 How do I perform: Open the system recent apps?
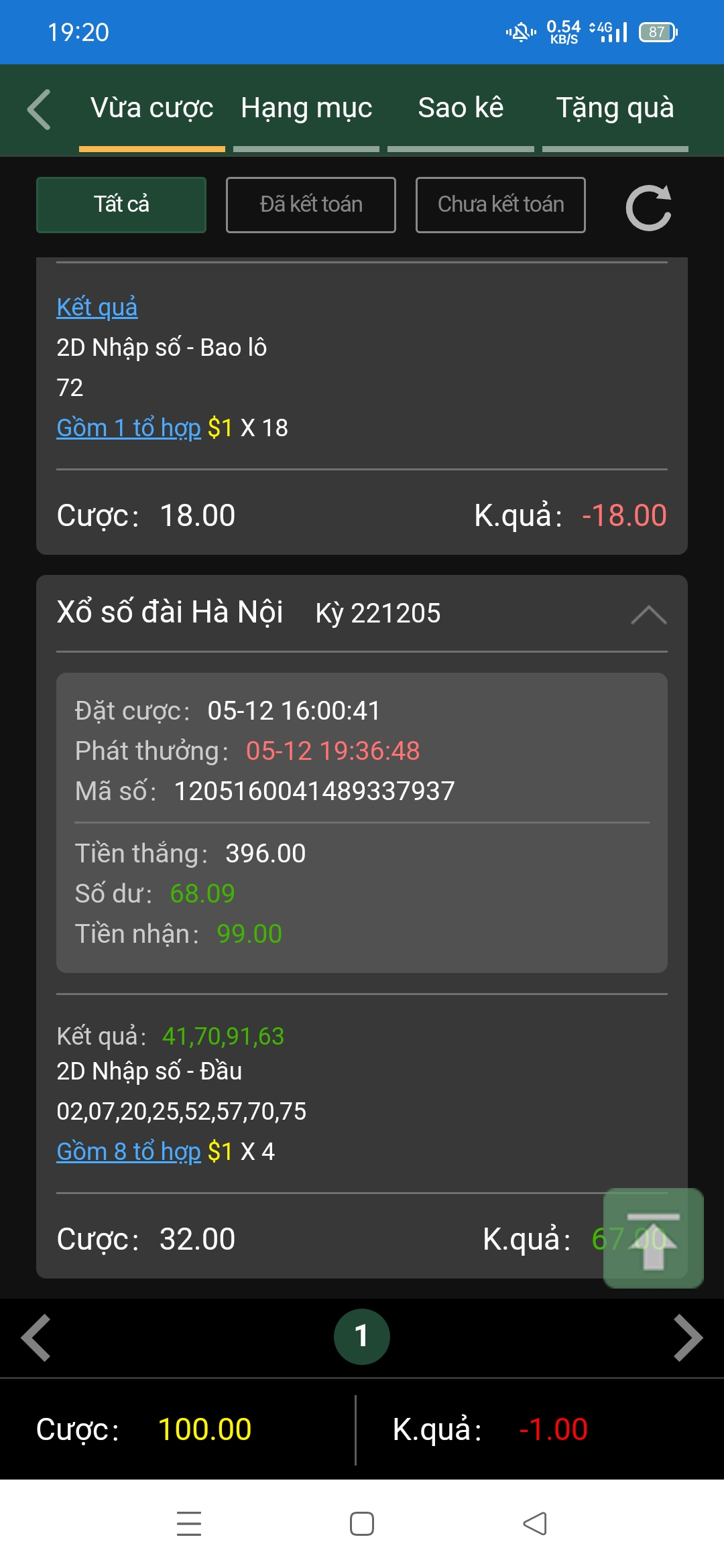tap(189, 1524)
